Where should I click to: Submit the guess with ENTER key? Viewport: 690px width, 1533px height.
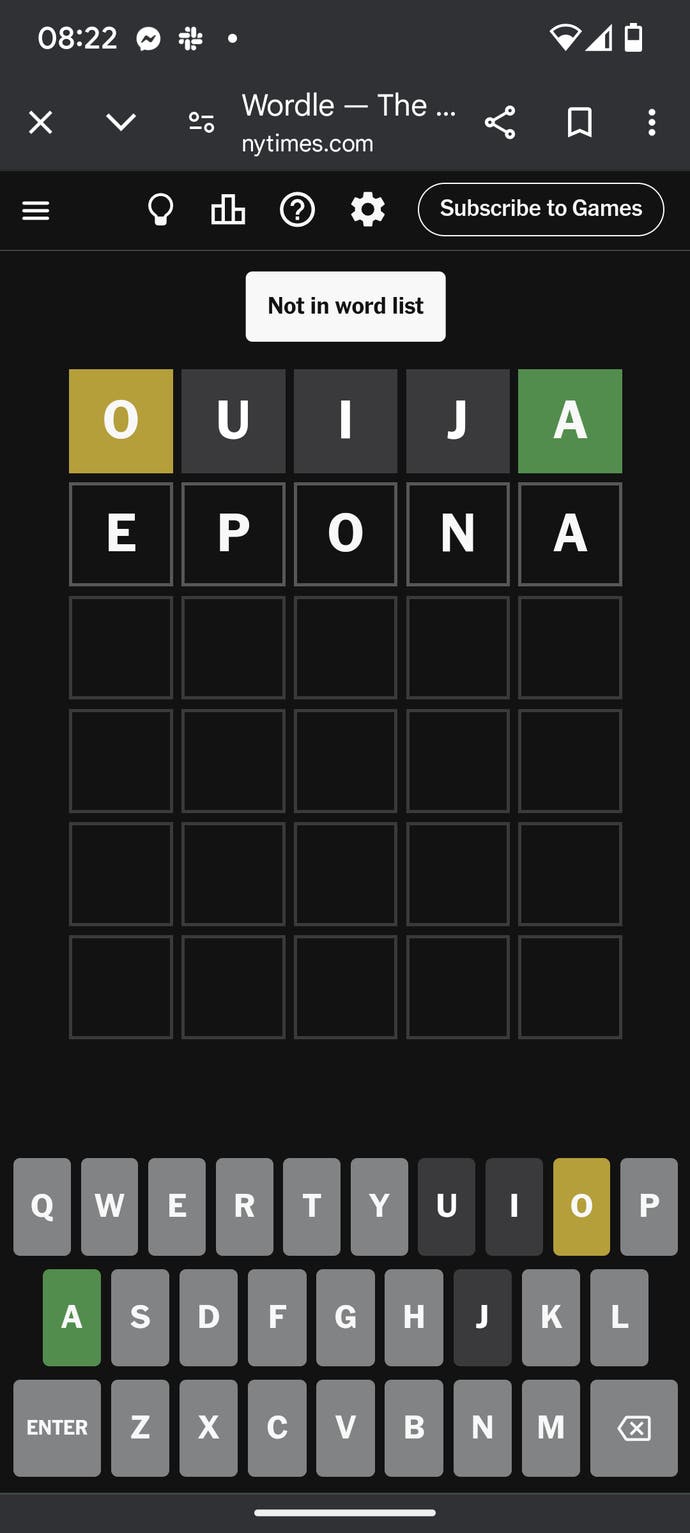(57, 1428)
